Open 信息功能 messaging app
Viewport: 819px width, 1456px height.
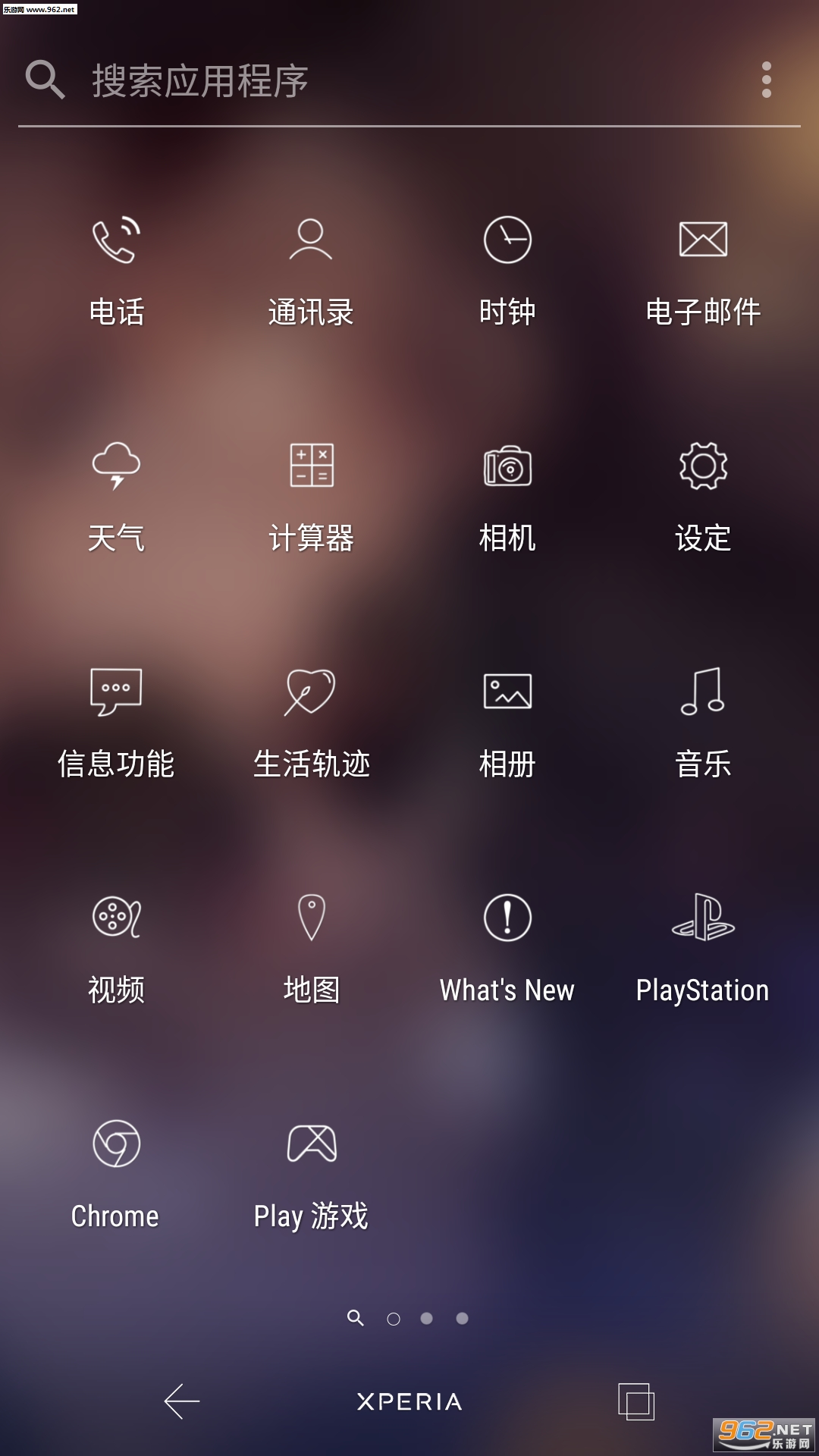pos(116,692)
